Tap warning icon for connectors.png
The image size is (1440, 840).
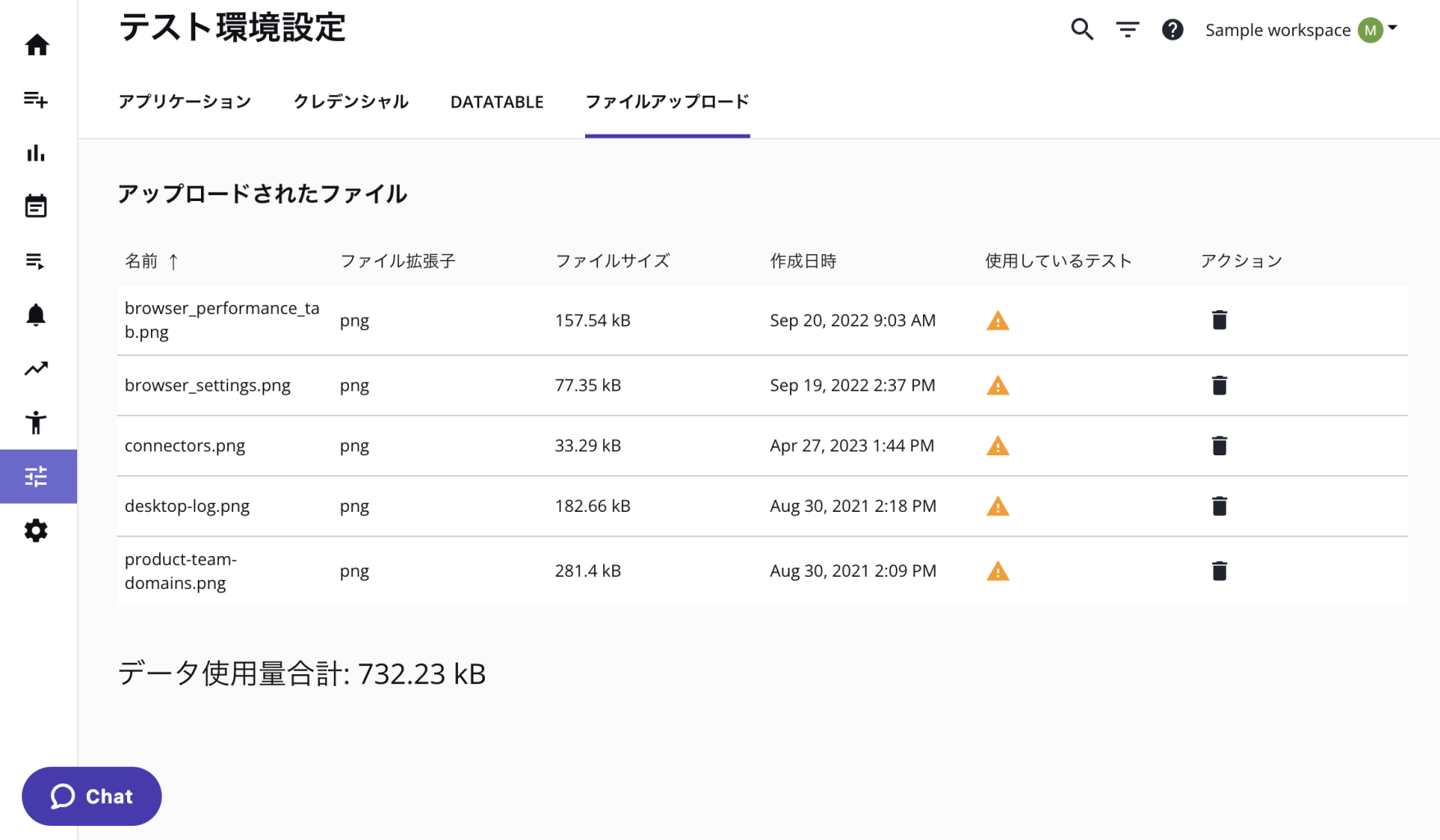point(998,446)
